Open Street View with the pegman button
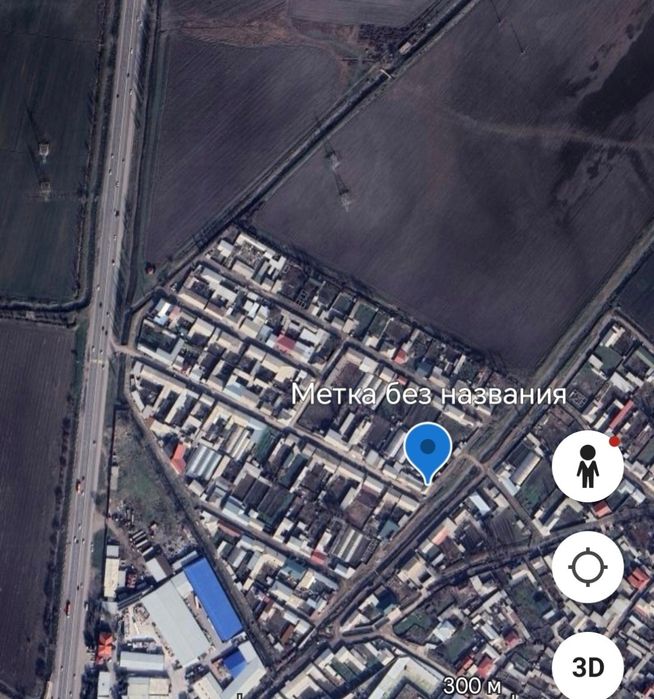Screen dimensions: 654x699 (587, 467)
